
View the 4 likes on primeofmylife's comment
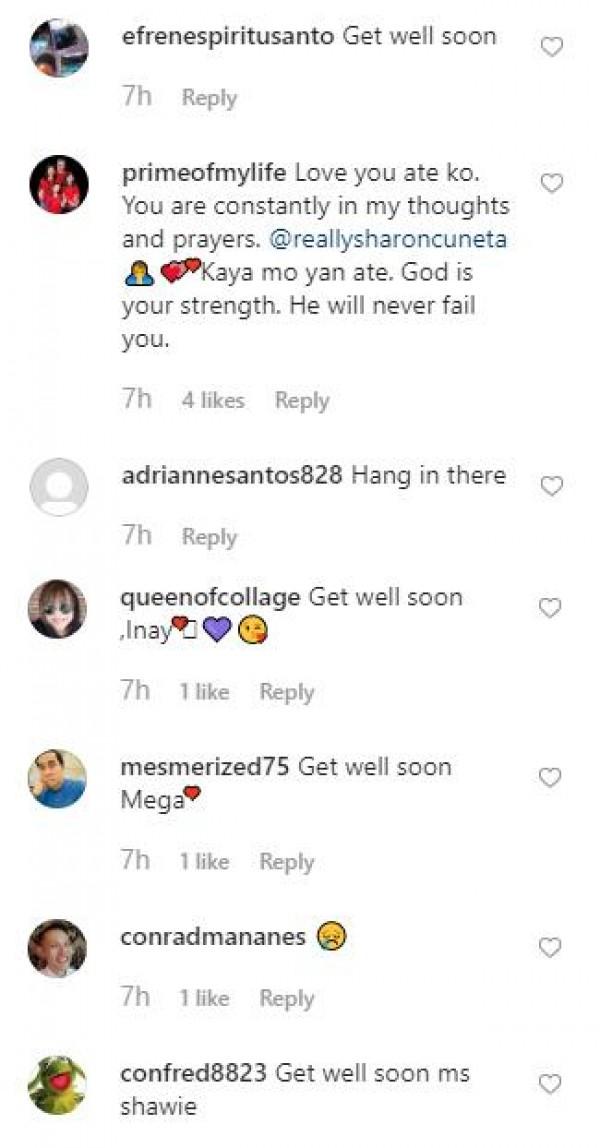[212, 401]
